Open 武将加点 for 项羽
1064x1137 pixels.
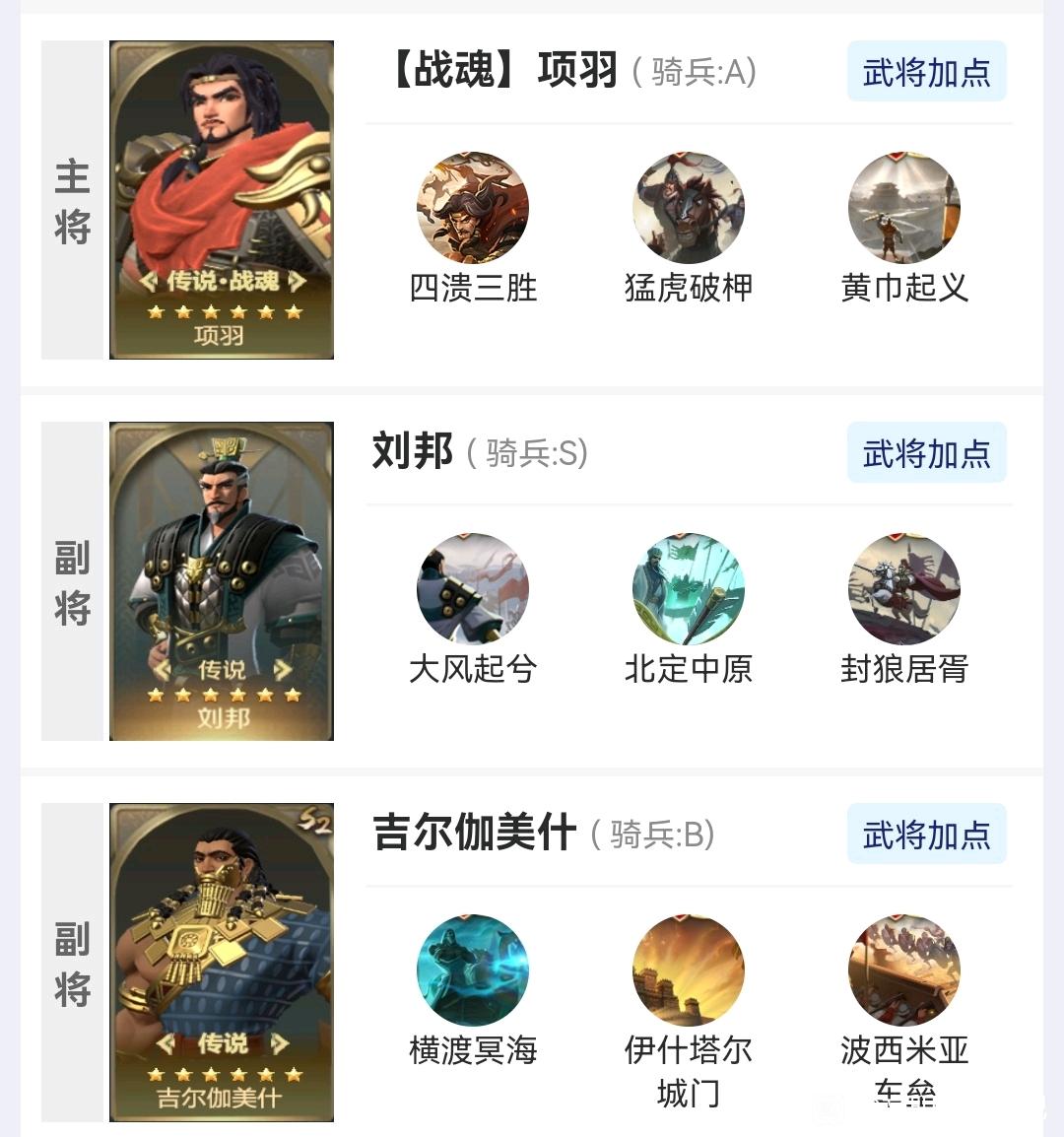pyautogui.click(x=926, y=71)
